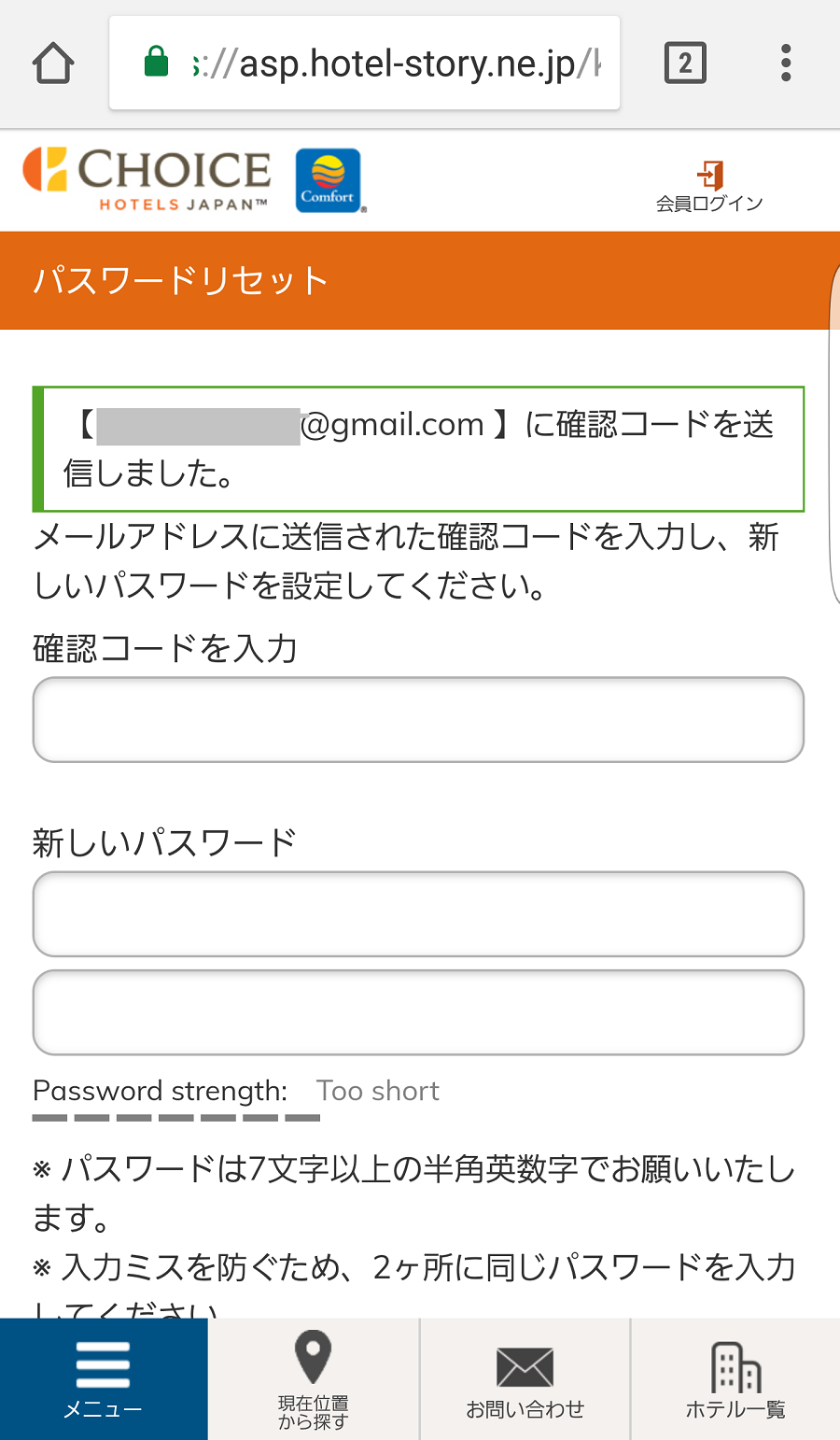Open お問い合わせ contact page

point(525,1379)
